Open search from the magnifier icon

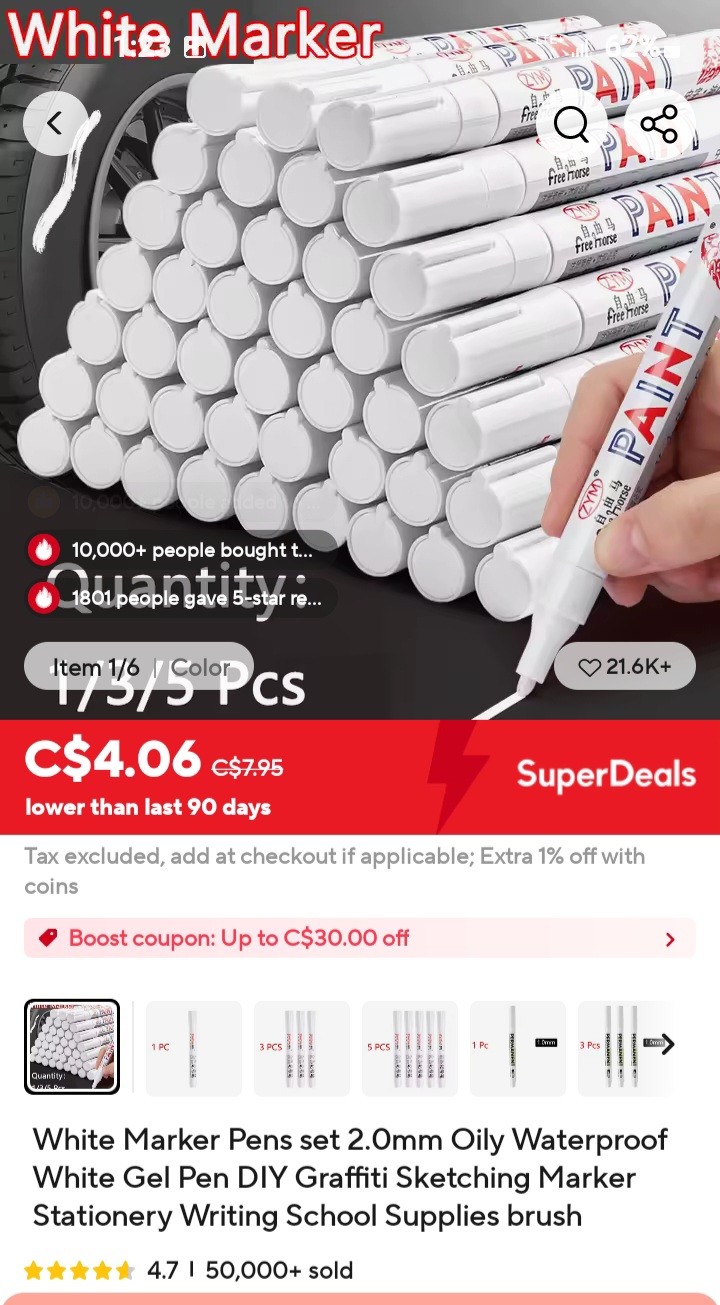pos(571,124)
